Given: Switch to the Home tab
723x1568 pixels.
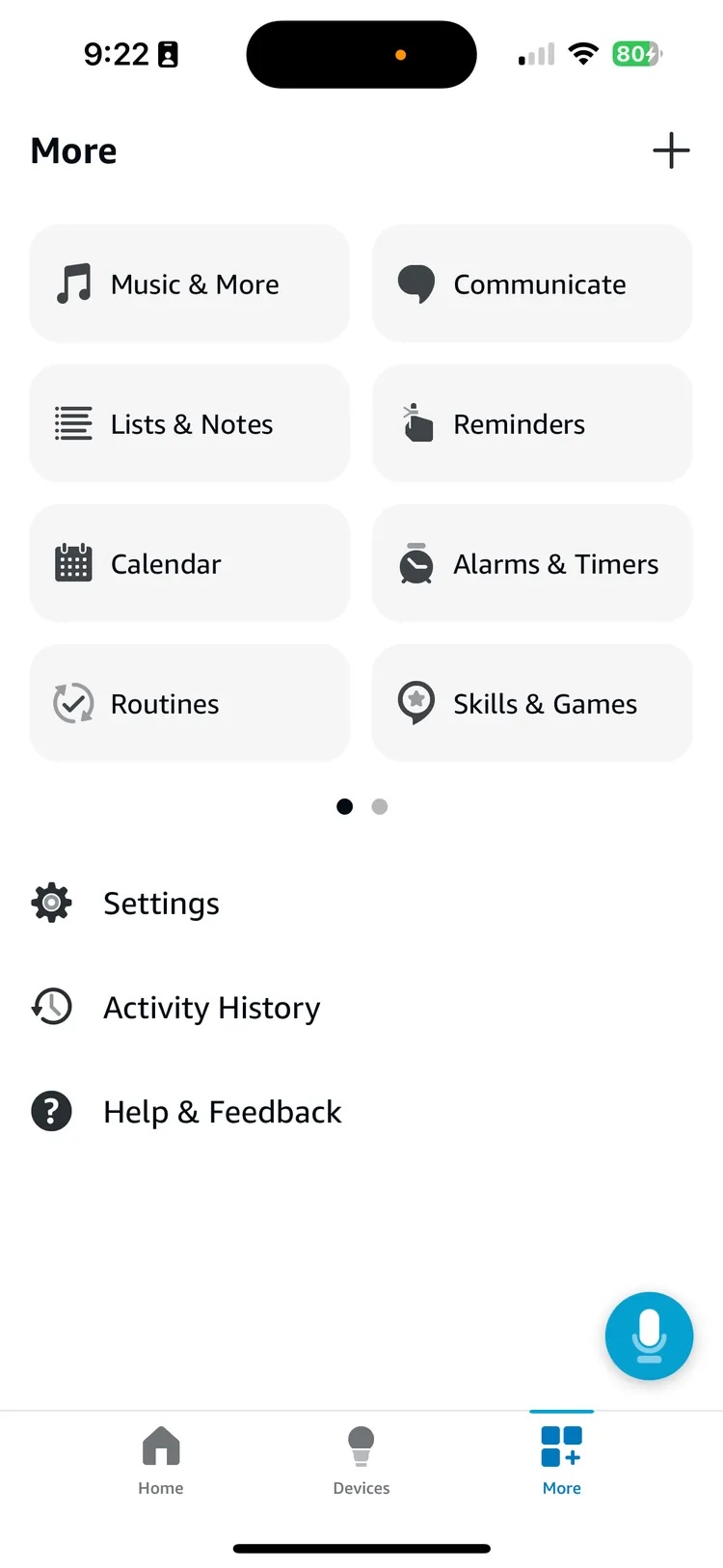Looking at the screenshot, I should click(161, 1460).
